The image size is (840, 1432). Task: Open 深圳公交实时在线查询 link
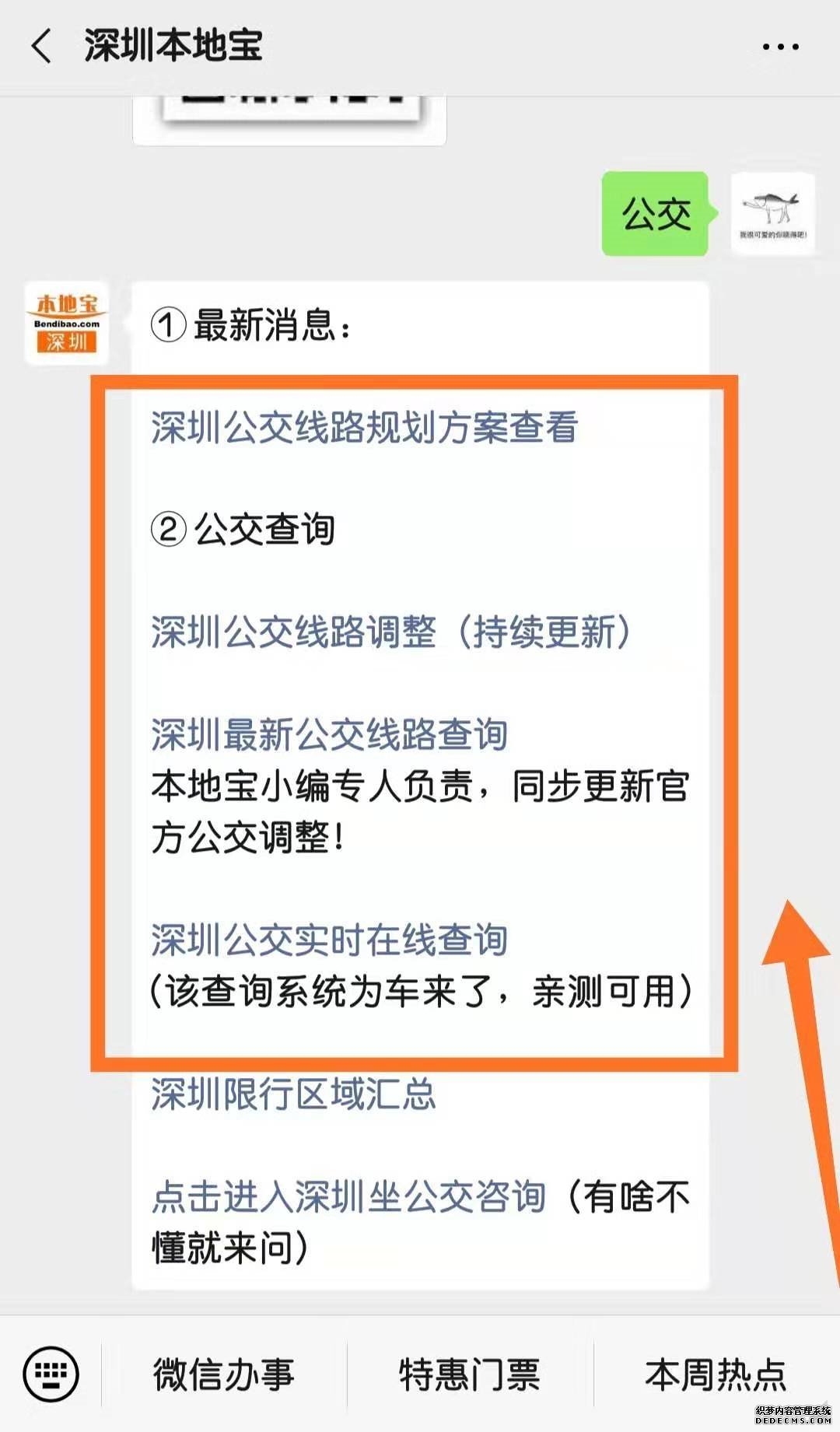(329, 940)
